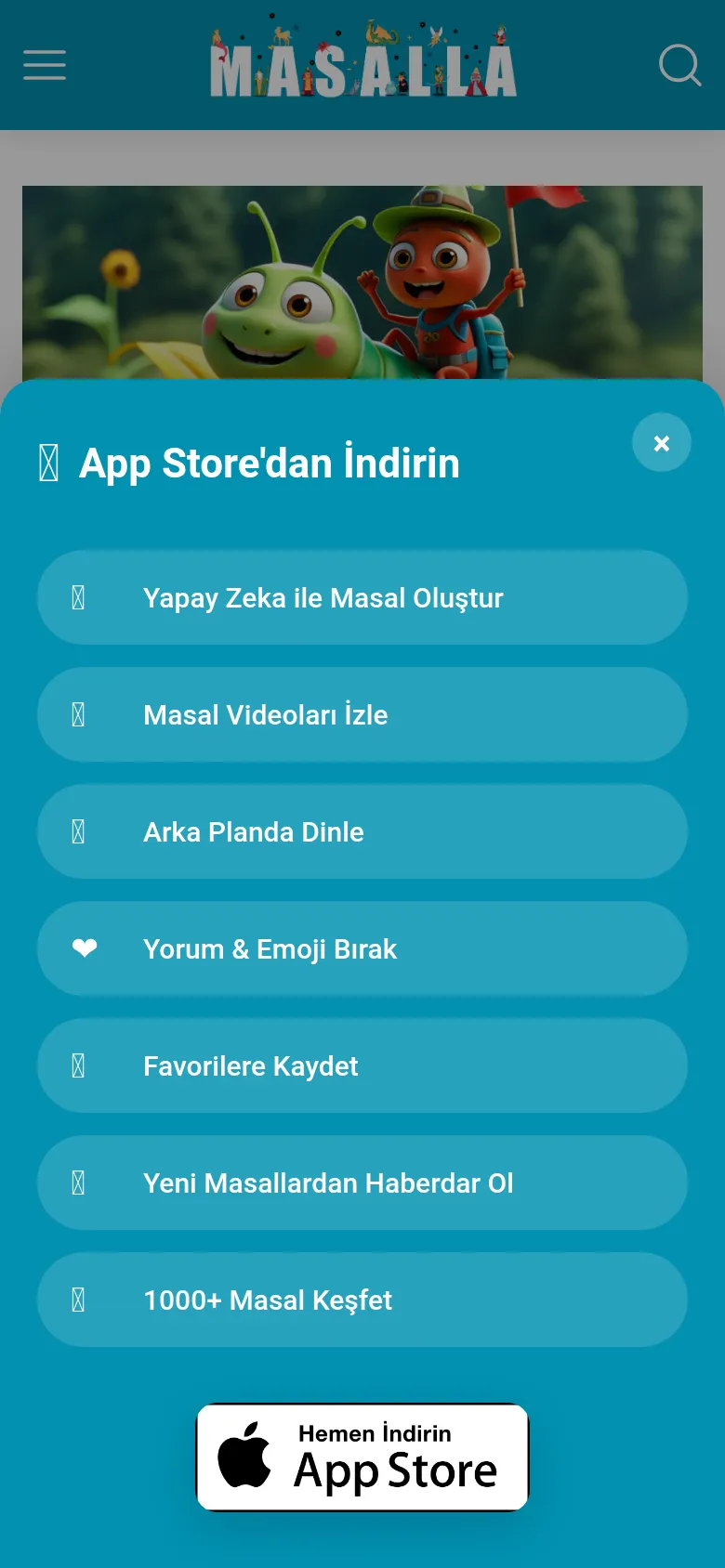Open the search magnifier icon
The height and width of the screenshot is (1568, 725).
tap(679, 65)
